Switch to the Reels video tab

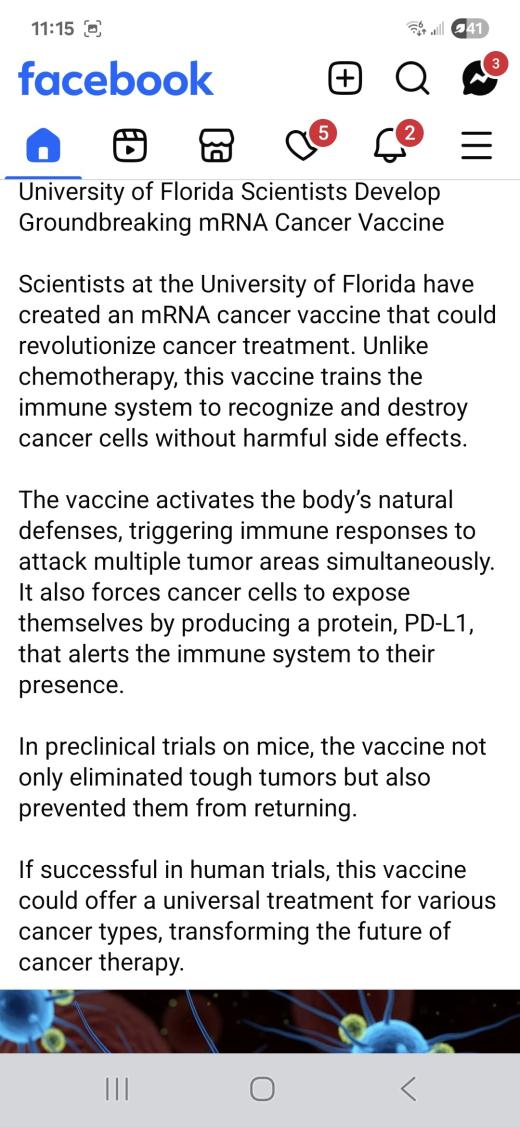tap(130, 146)
